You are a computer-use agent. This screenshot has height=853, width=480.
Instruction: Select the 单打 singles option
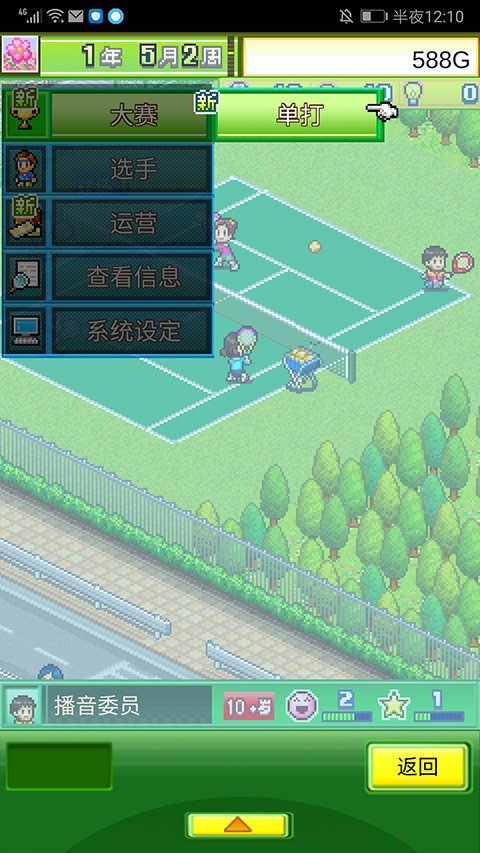(298, 115)
